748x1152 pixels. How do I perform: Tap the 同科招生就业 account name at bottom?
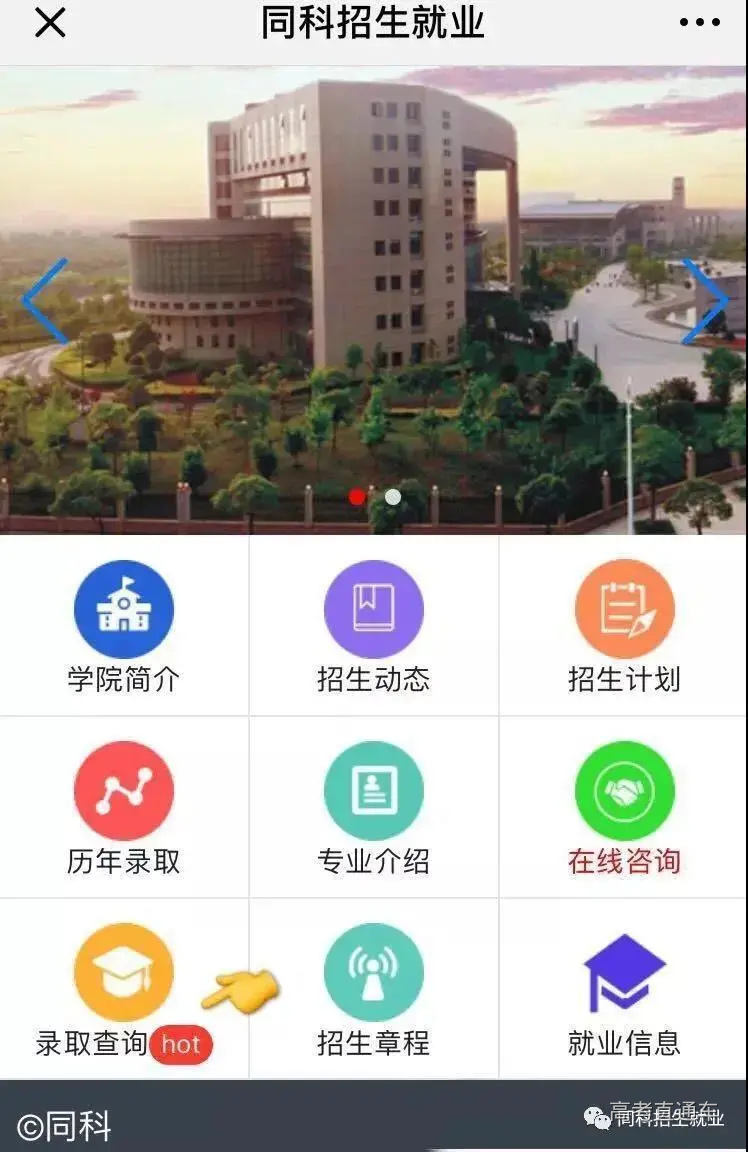click(661, 1124)
